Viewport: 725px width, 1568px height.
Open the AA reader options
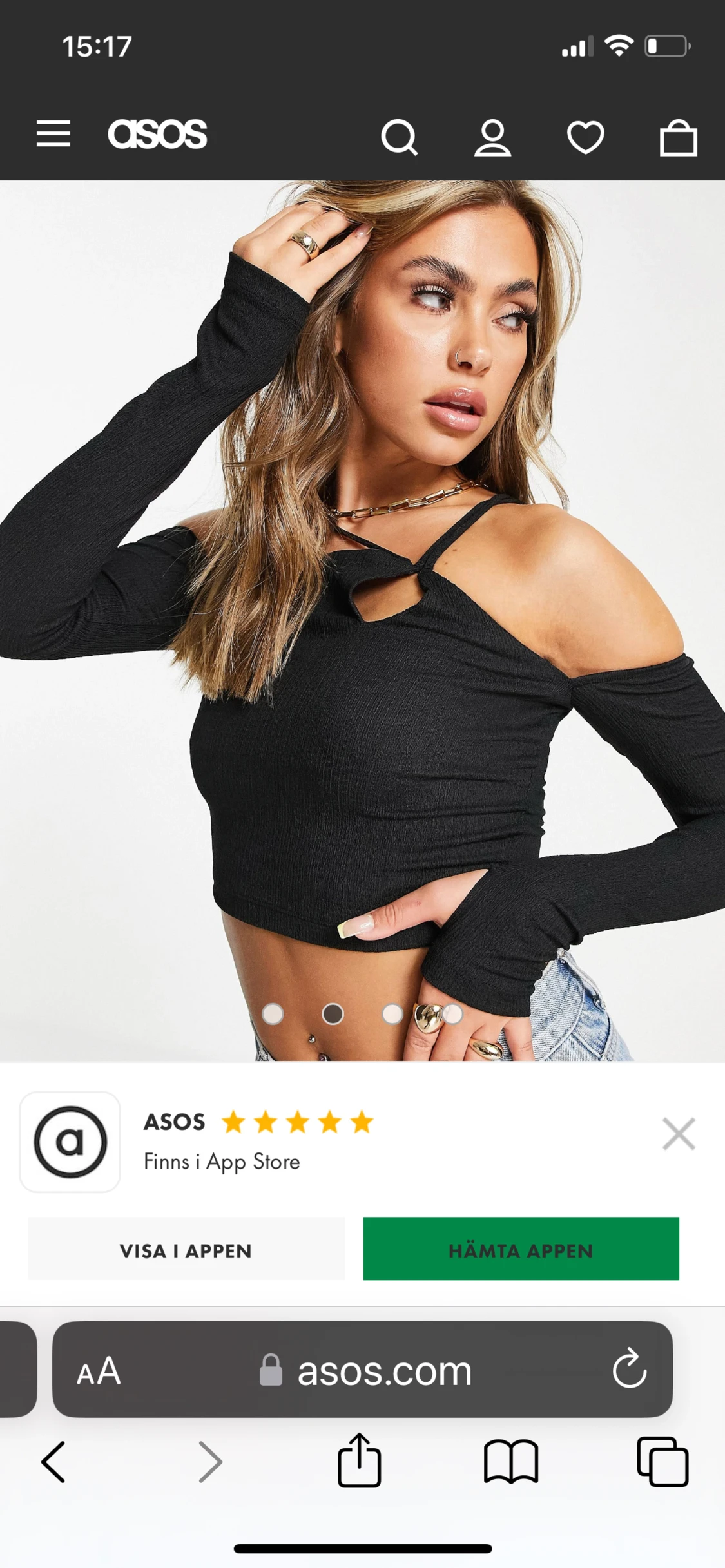99,1371
